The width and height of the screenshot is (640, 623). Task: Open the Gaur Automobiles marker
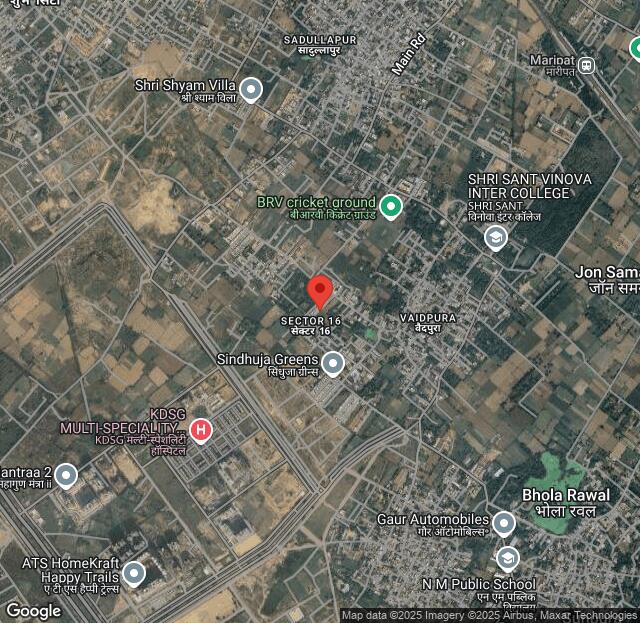coord(504,523)
